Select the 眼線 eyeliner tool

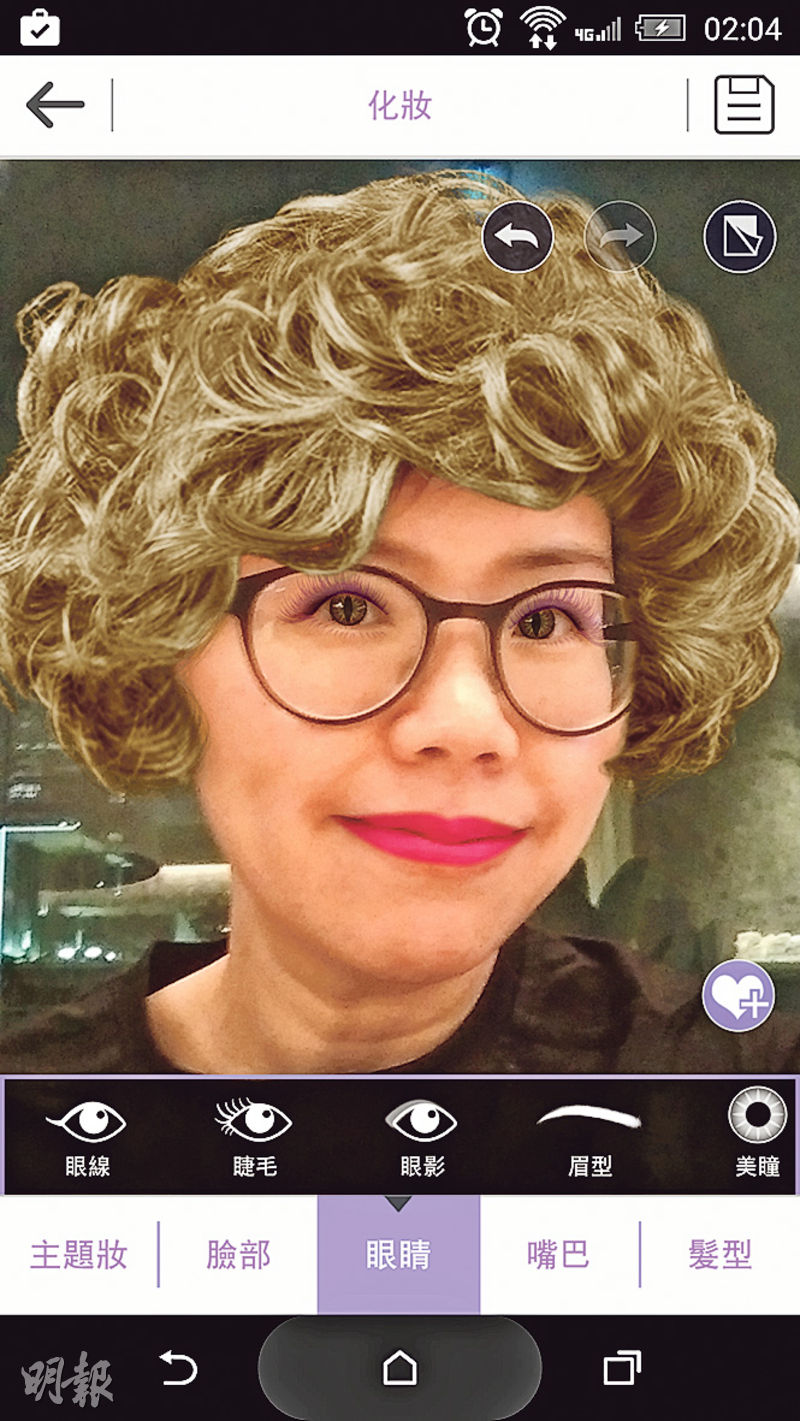pyautogui.click(x=87, y=1138)
